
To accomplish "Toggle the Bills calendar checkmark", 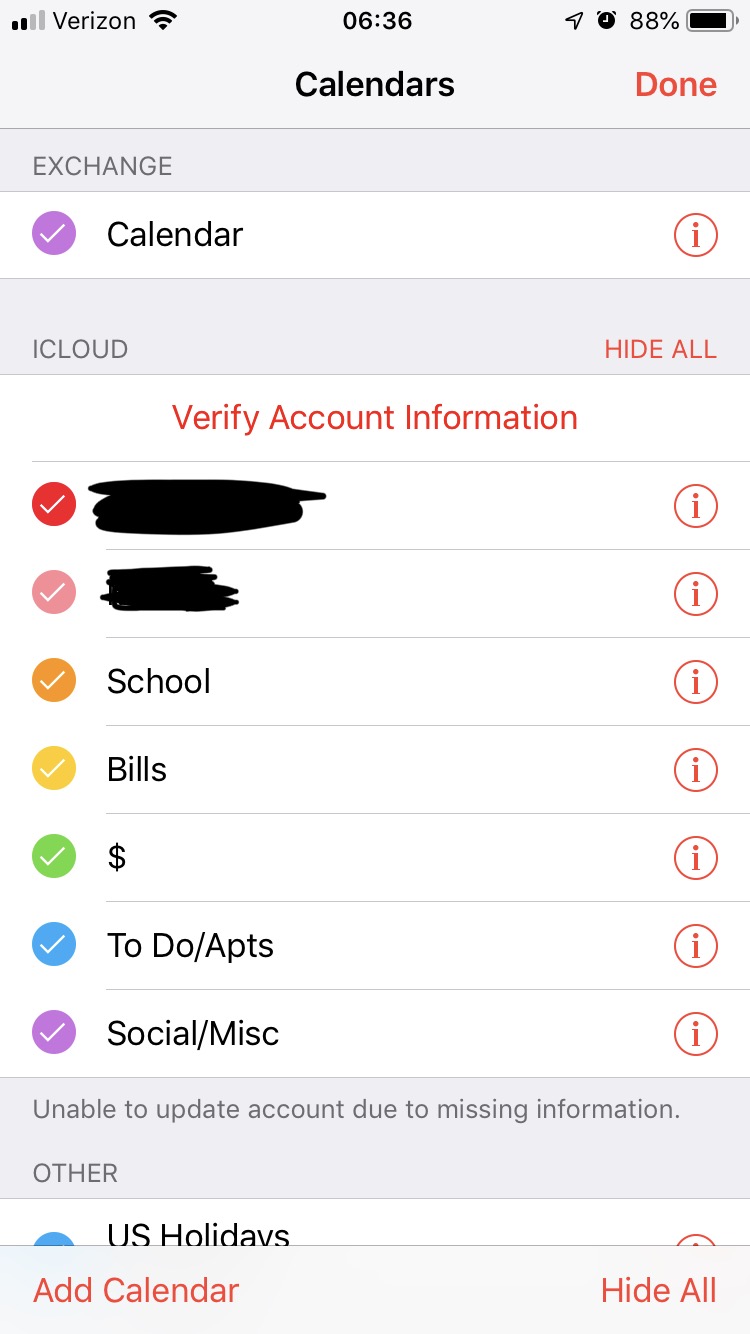I will click(x=54, y=770).
